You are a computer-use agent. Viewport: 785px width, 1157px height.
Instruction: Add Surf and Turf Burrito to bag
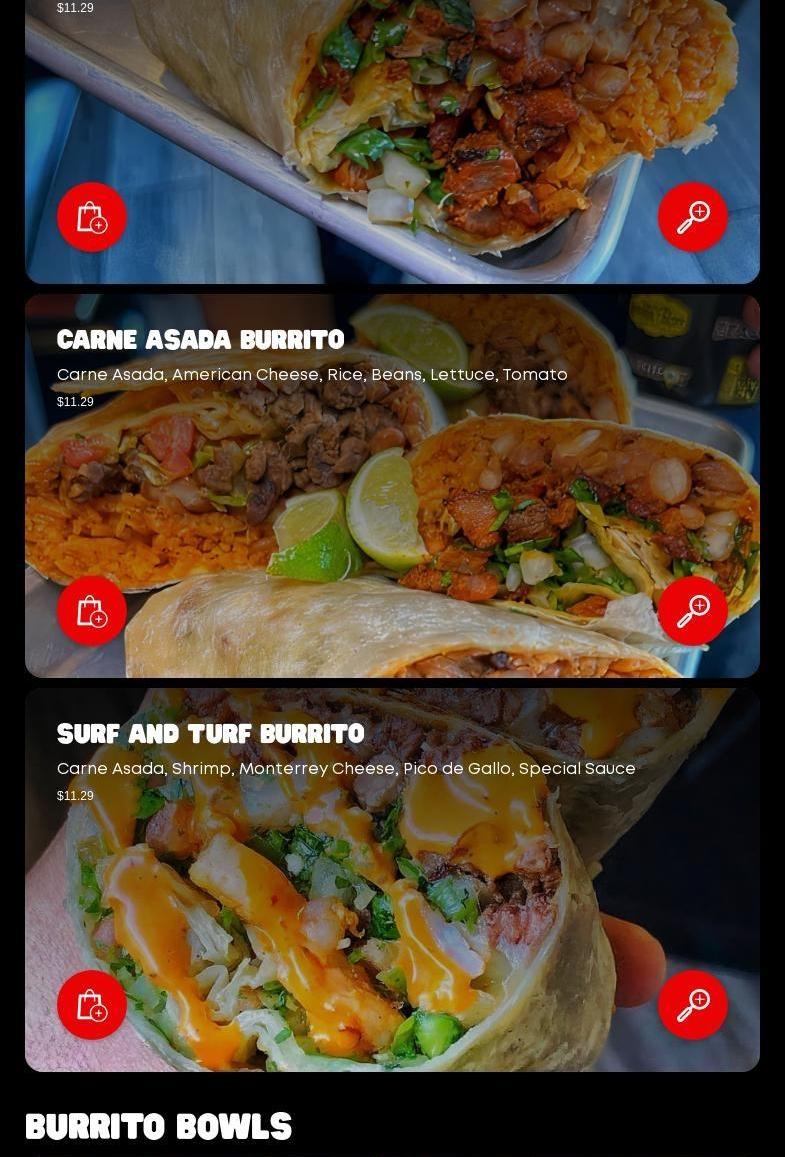pos(92,1005)
